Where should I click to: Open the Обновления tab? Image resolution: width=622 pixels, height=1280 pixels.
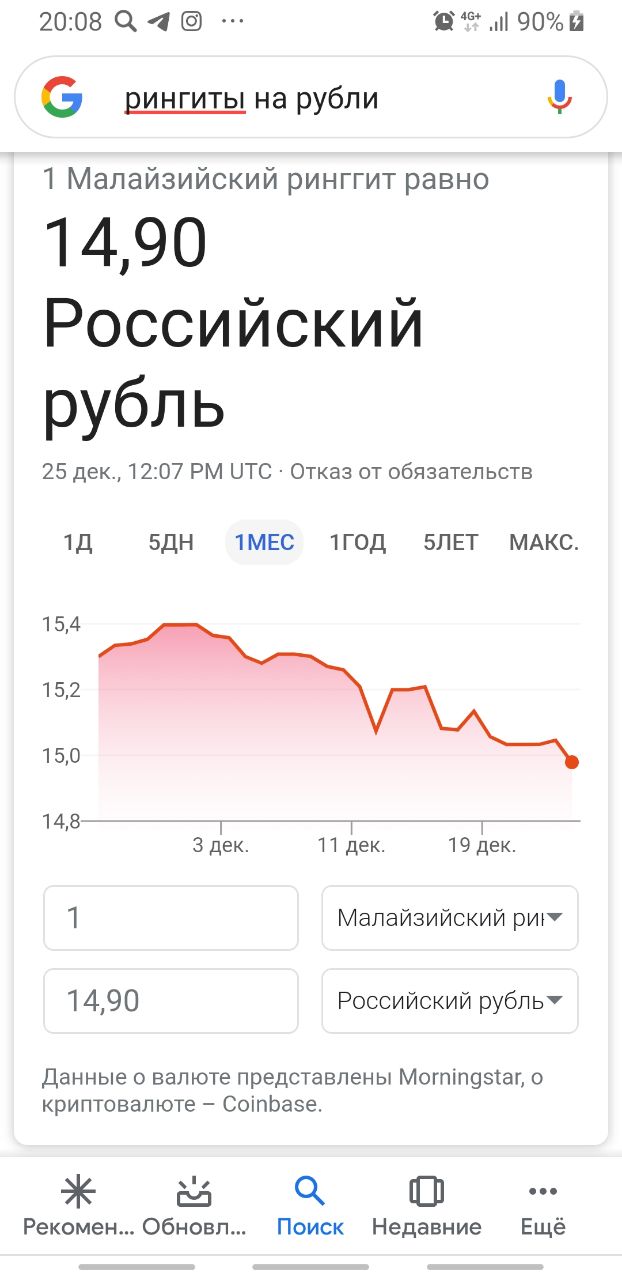click(x=194, y=1206)
